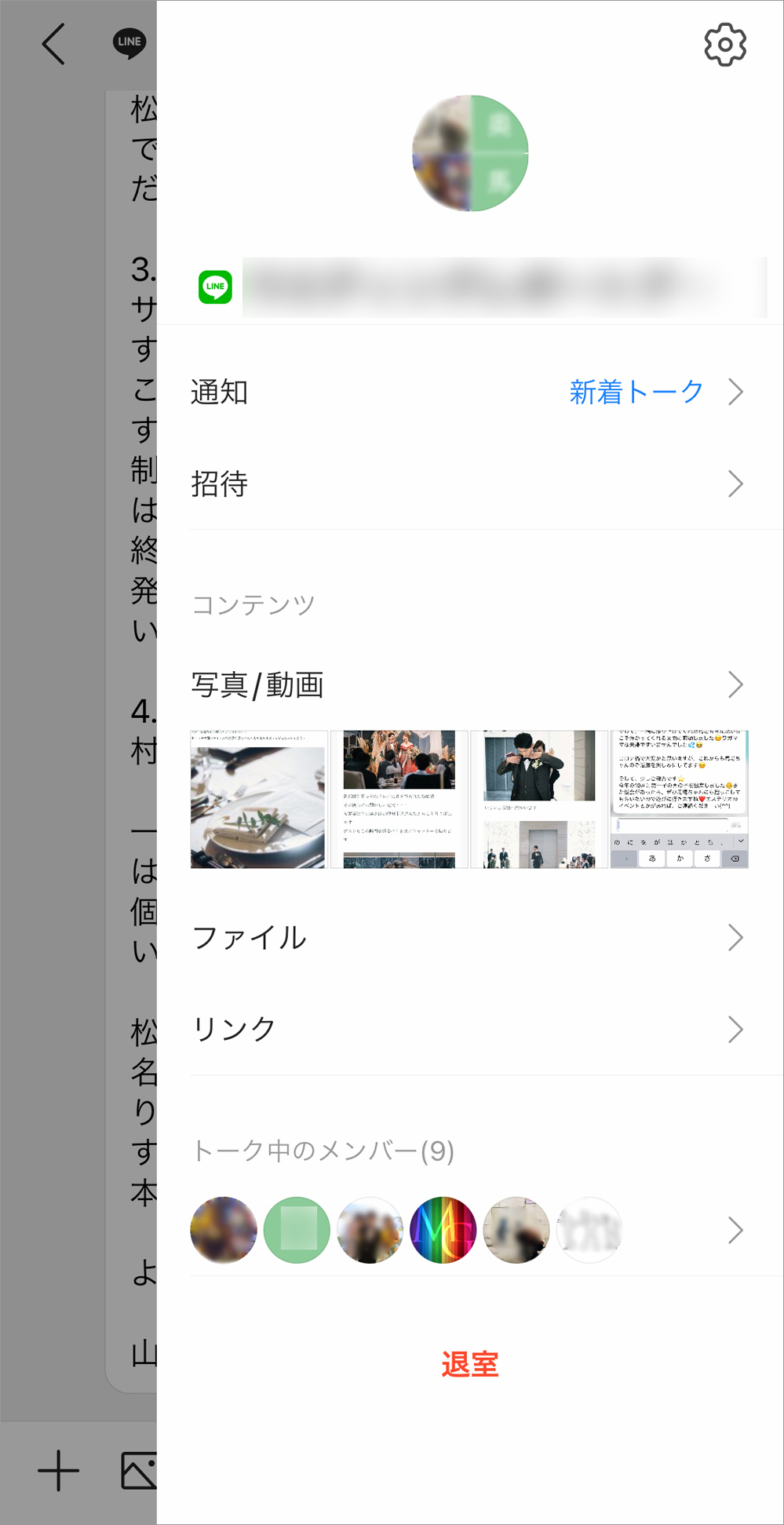View the chat screenshot thumbnail
784x1525 pixels.
tap(679, 799)
